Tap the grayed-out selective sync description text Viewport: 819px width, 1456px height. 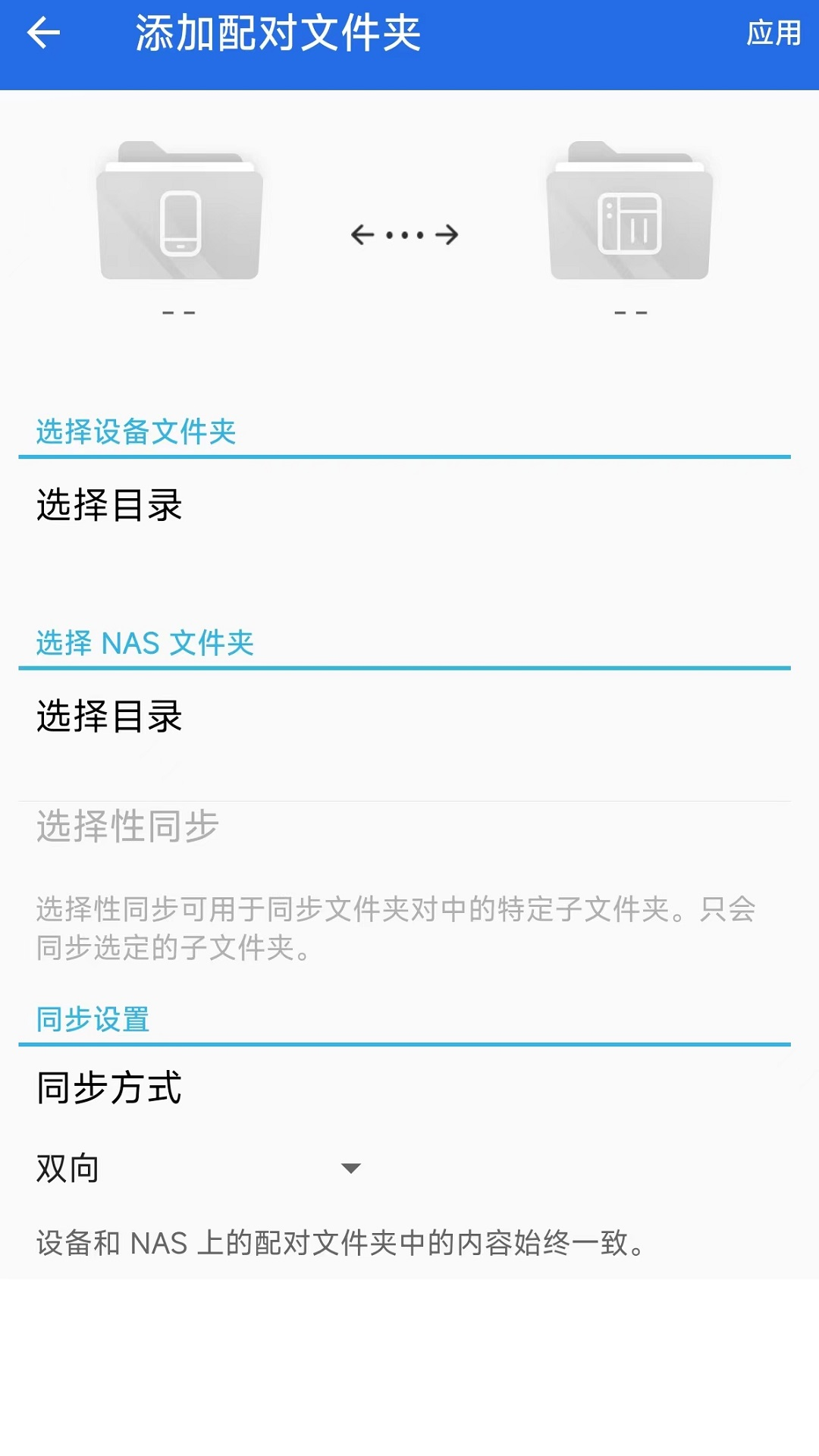[394, 927]
